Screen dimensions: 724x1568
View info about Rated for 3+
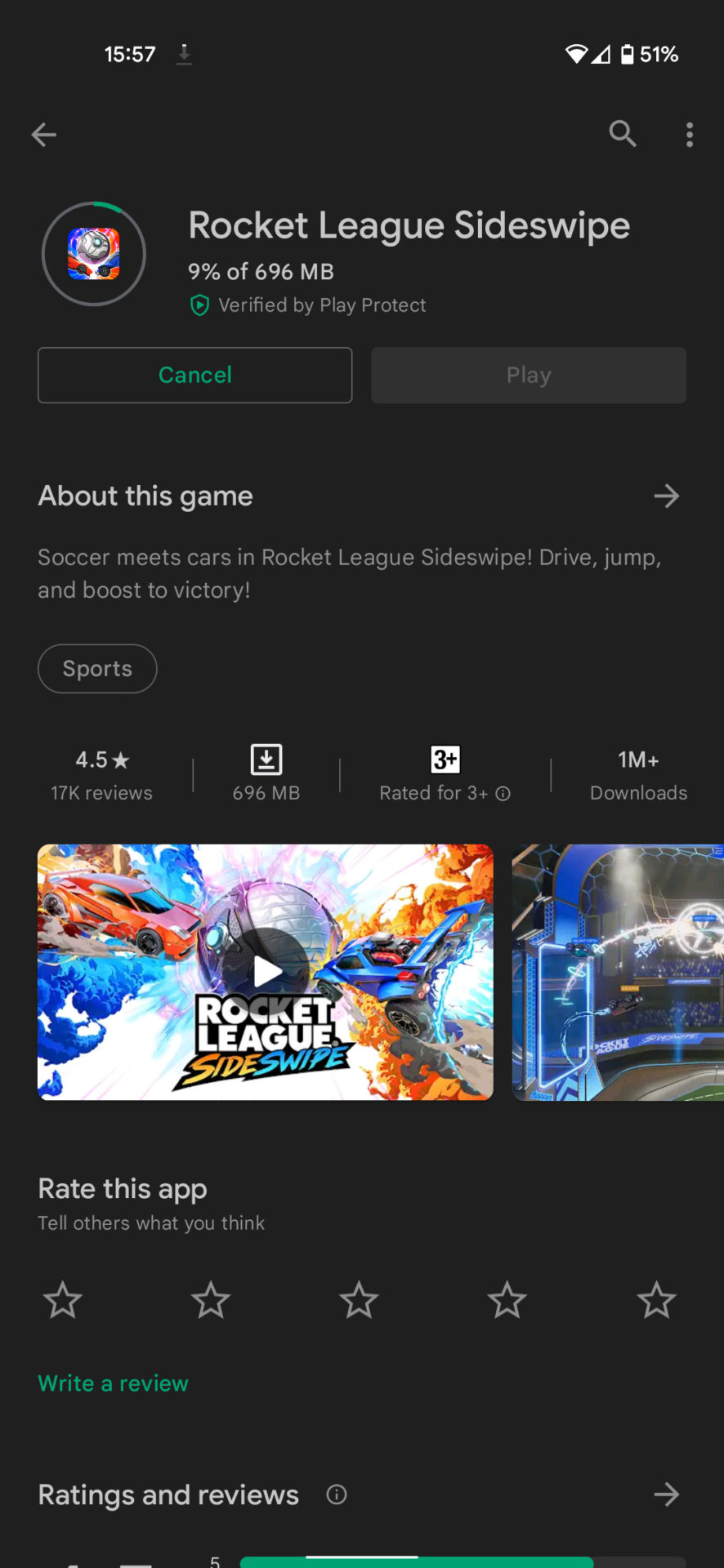503,793
